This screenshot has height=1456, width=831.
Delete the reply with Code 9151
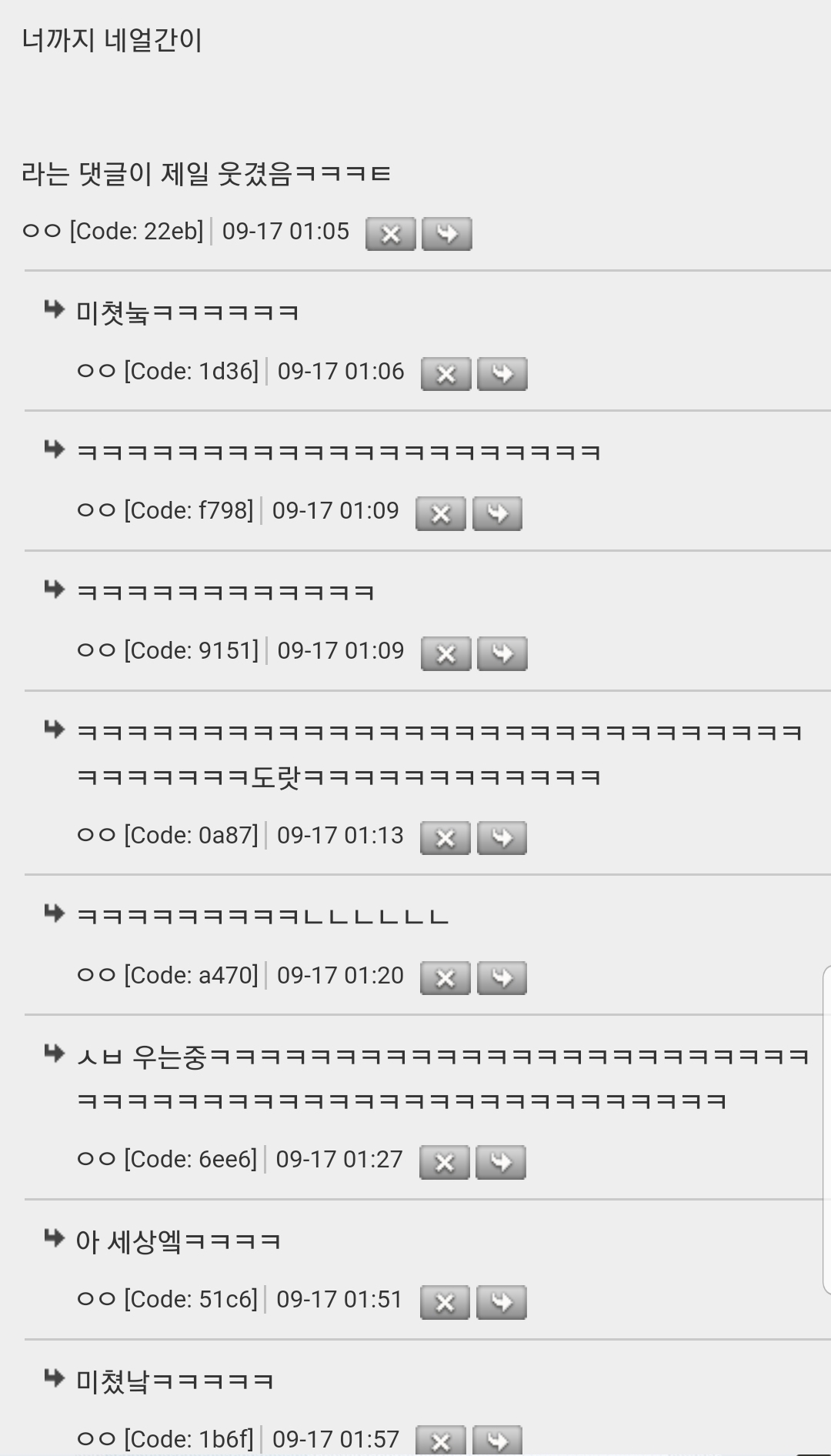pyautogui.click(x=446, y=653)
